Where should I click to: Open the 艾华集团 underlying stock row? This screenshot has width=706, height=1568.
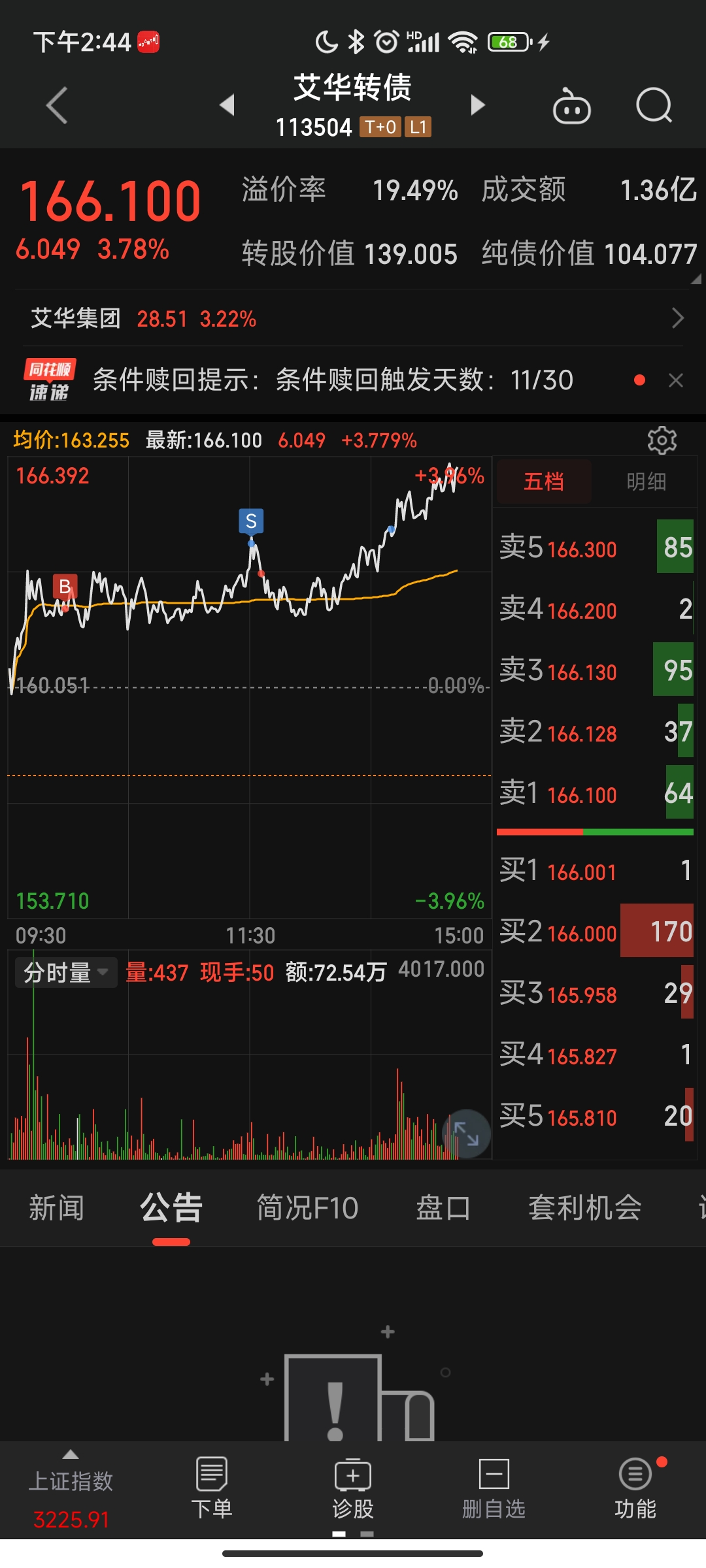[353, 319]
